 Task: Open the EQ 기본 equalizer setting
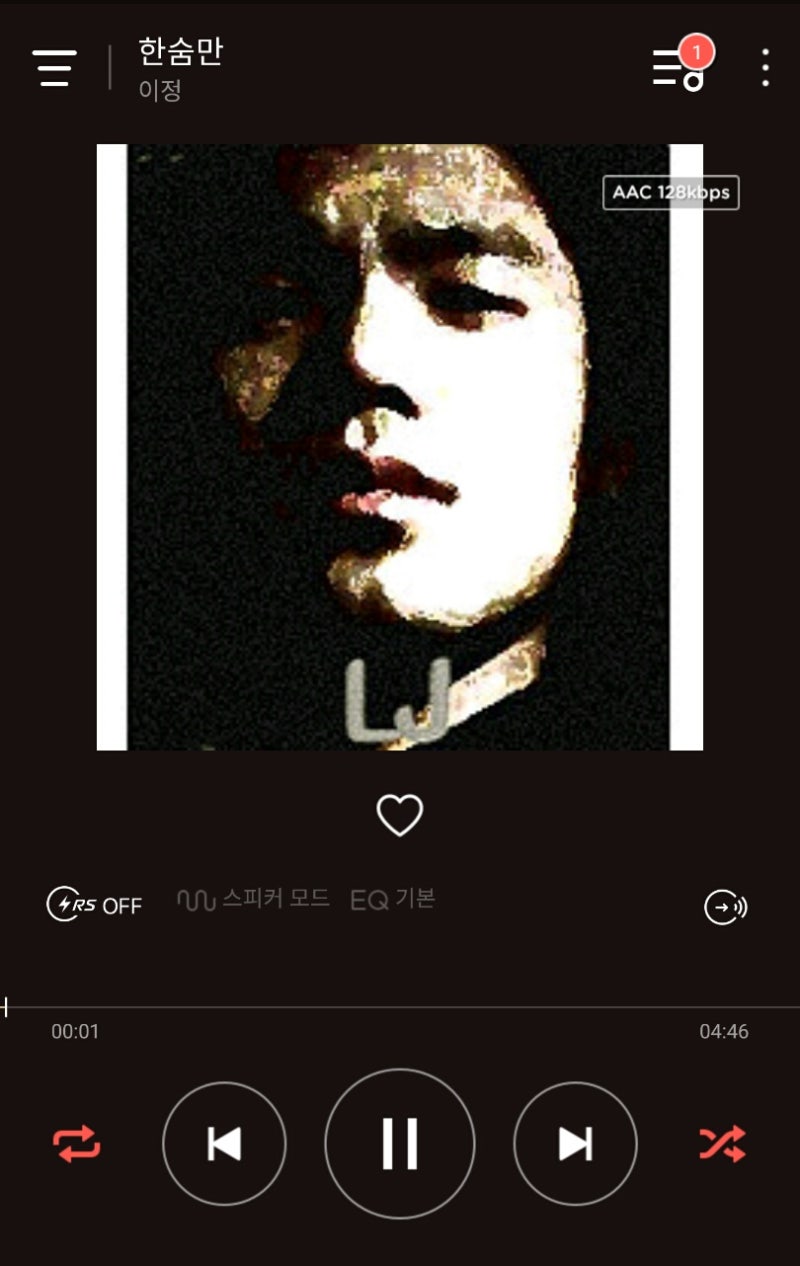pyautogui.click(x=396, y=898)
